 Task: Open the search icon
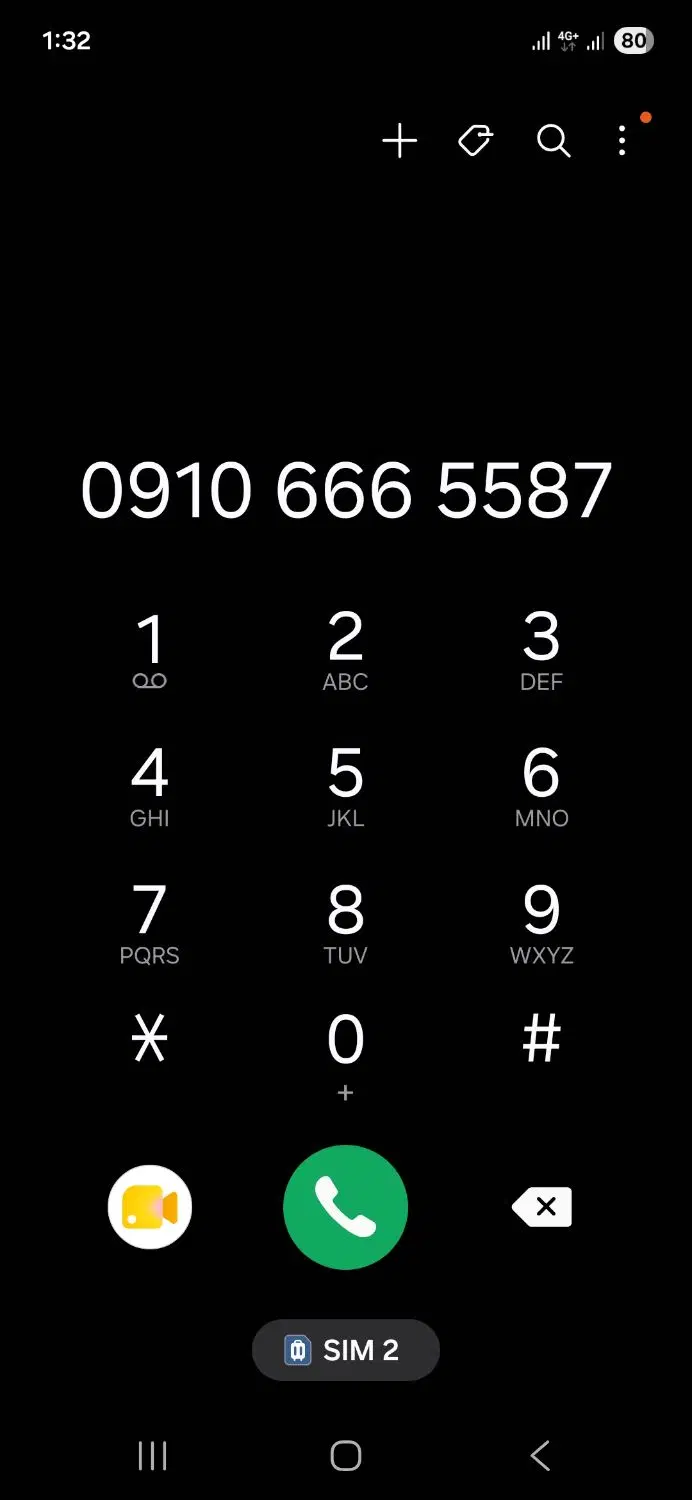[553, 141]
